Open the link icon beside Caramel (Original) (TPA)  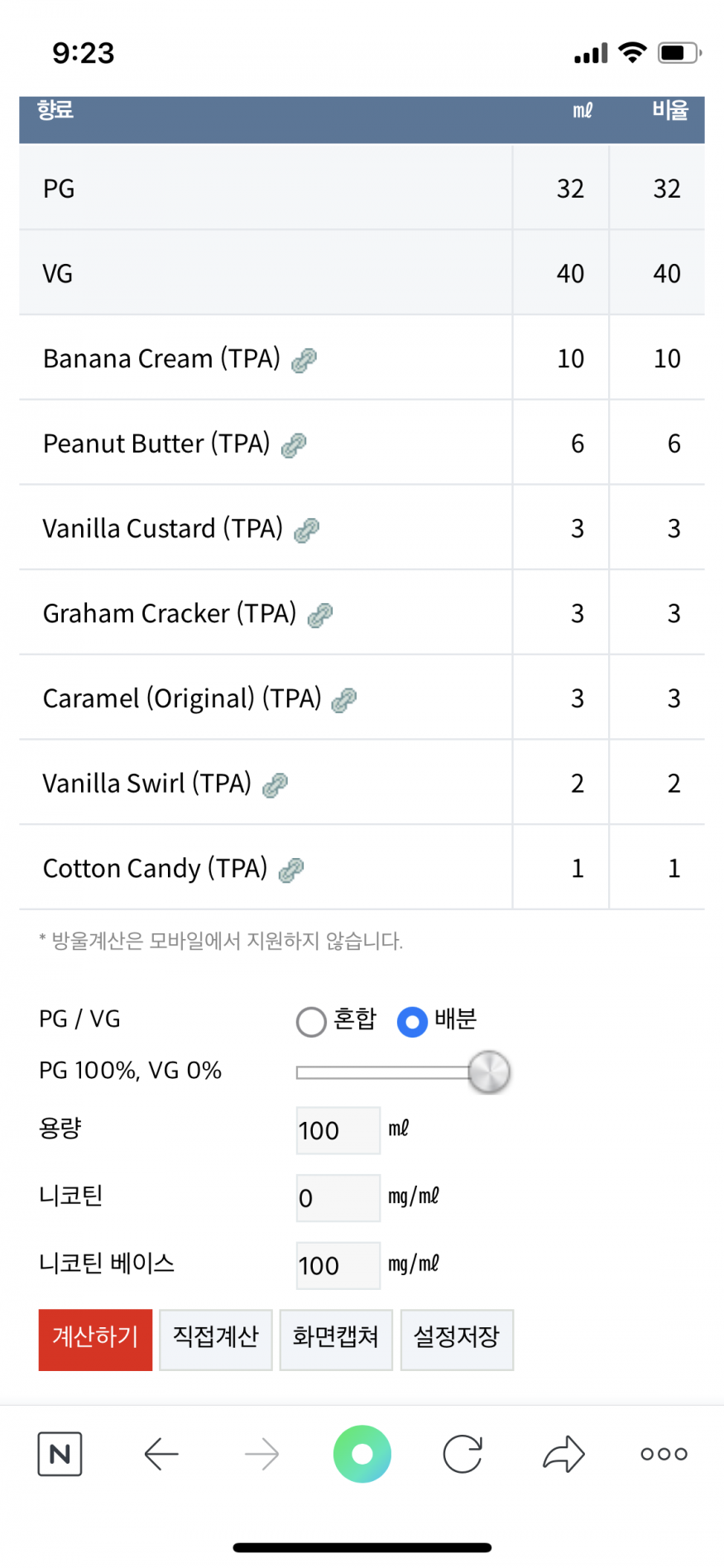343,700
